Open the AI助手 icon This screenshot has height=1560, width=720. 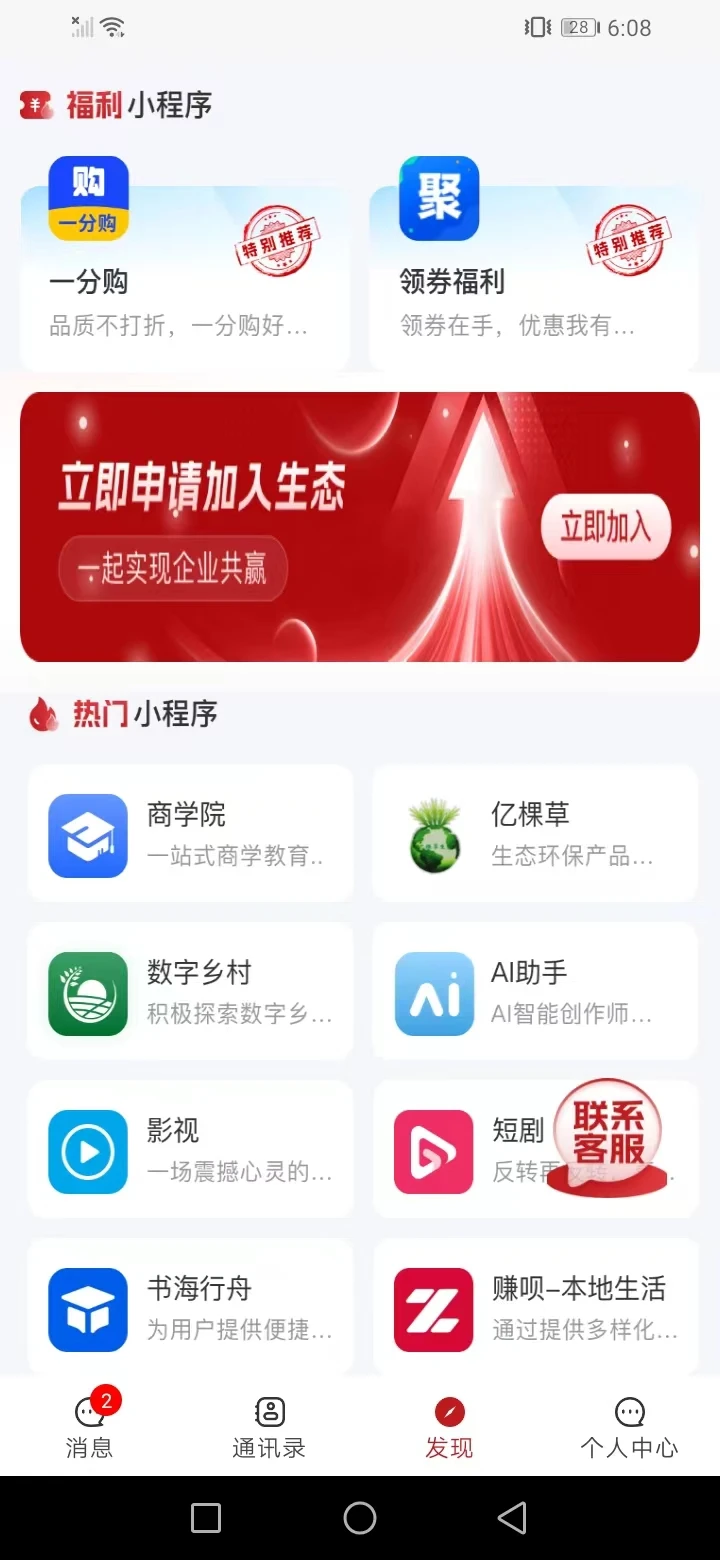click(x=433, y=991)
